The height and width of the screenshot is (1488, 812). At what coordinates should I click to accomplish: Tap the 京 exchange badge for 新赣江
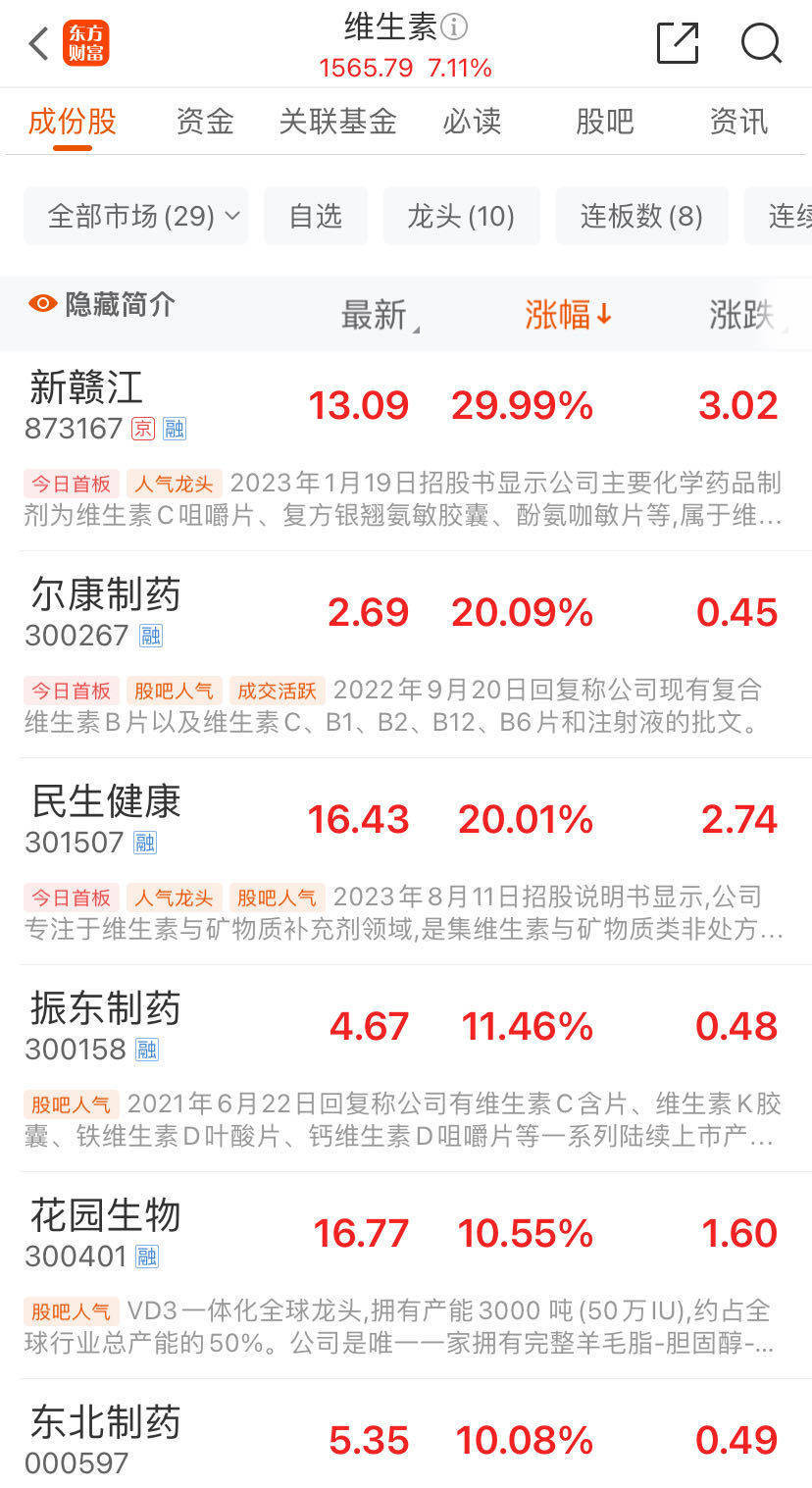(x=143, y=429)
